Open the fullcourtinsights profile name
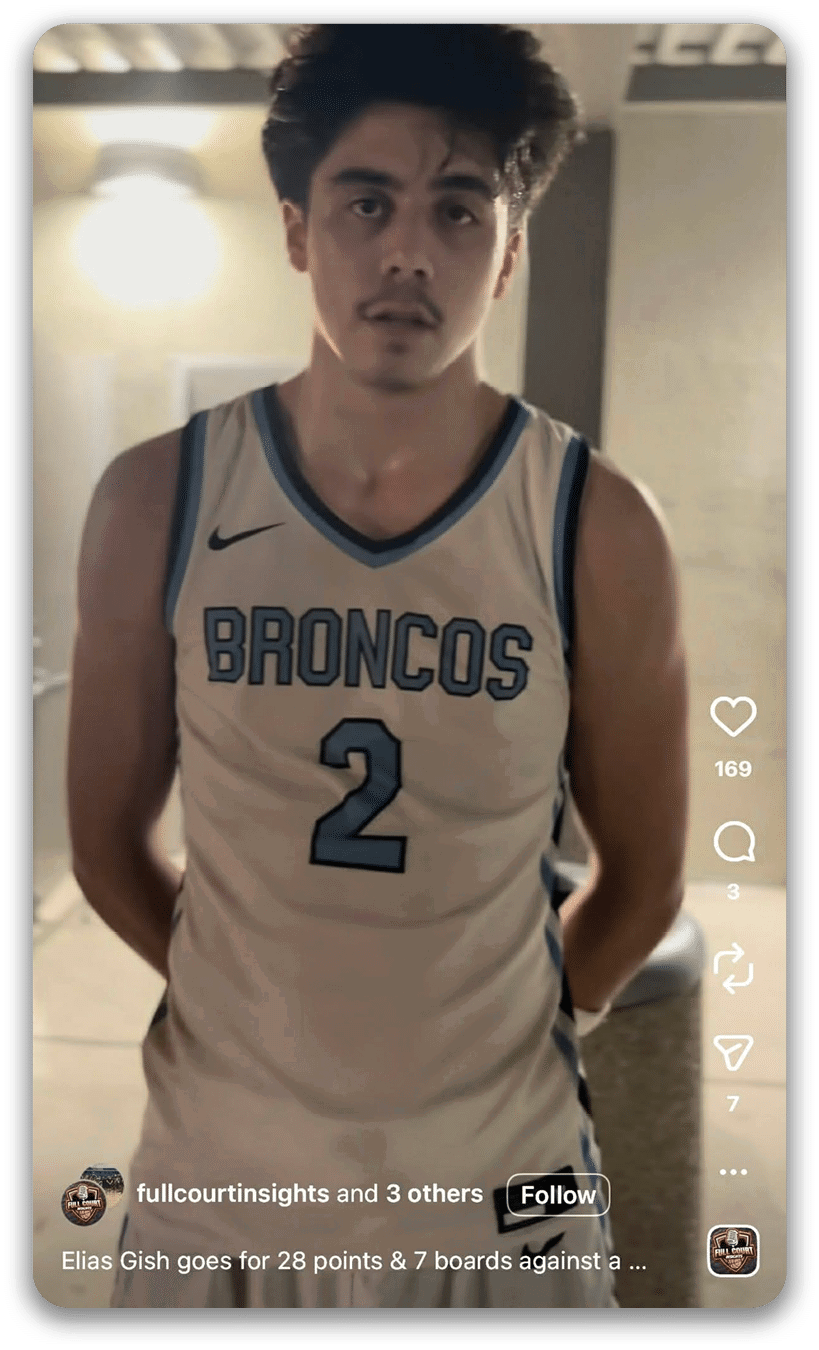Viewport: 819px width, 1350px height. [232, 1194]
